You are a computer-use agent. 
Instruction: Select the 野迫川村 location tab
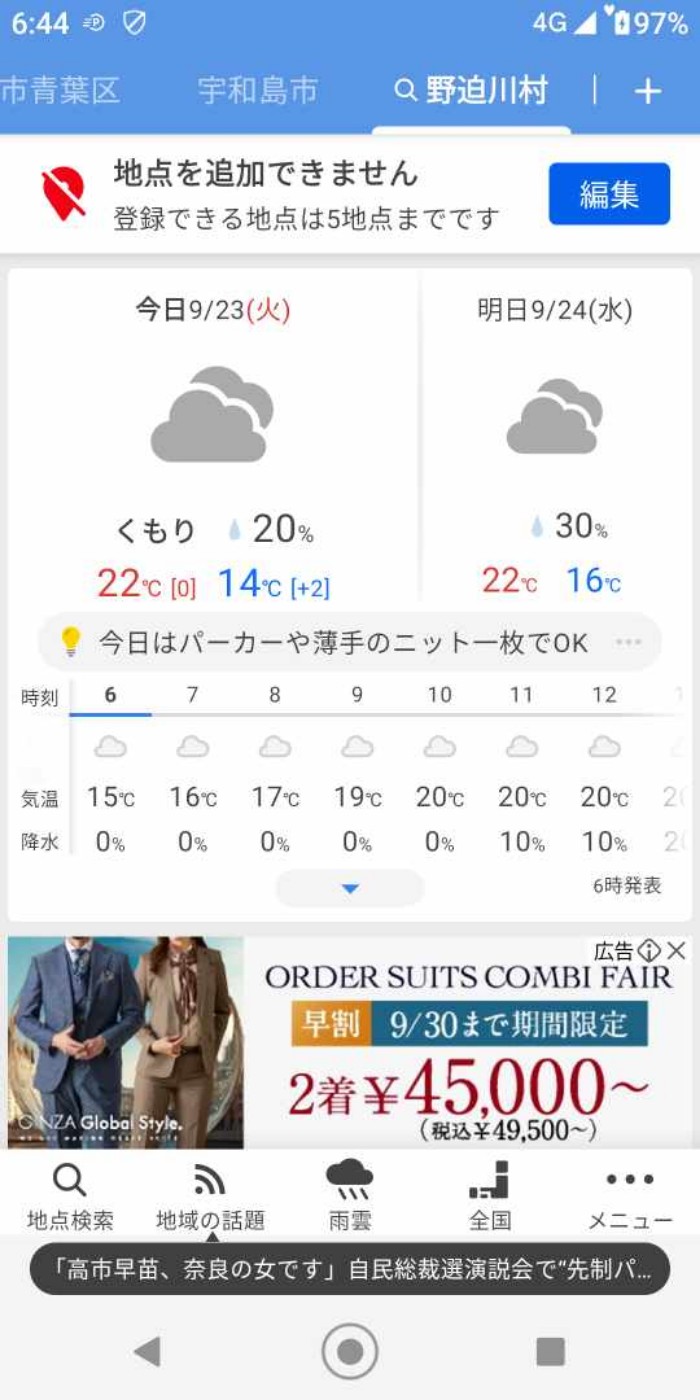pyautogui.click(x=473, y=91)
